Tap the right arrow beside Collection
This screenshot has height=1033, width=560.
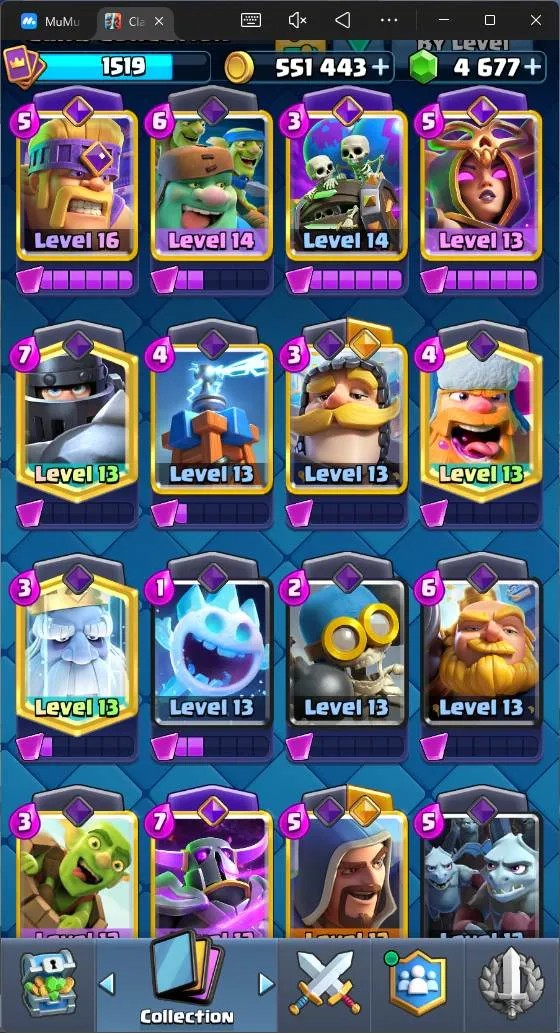(x=266, y=984)
